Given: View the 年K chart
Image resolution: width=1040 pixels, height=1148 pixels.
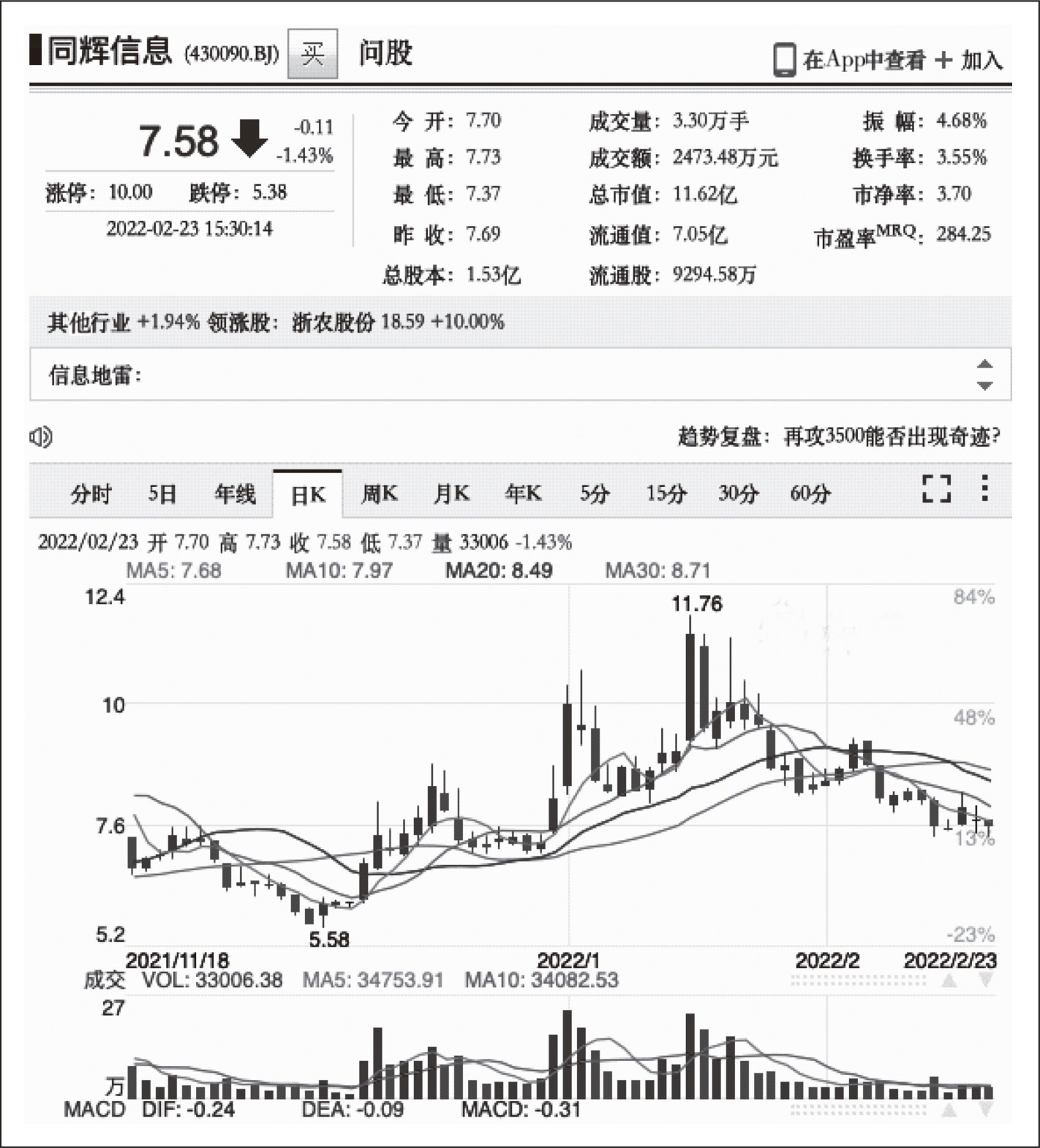Looking at the screenshot, I should pyautogui.click(x=523, y=494).
